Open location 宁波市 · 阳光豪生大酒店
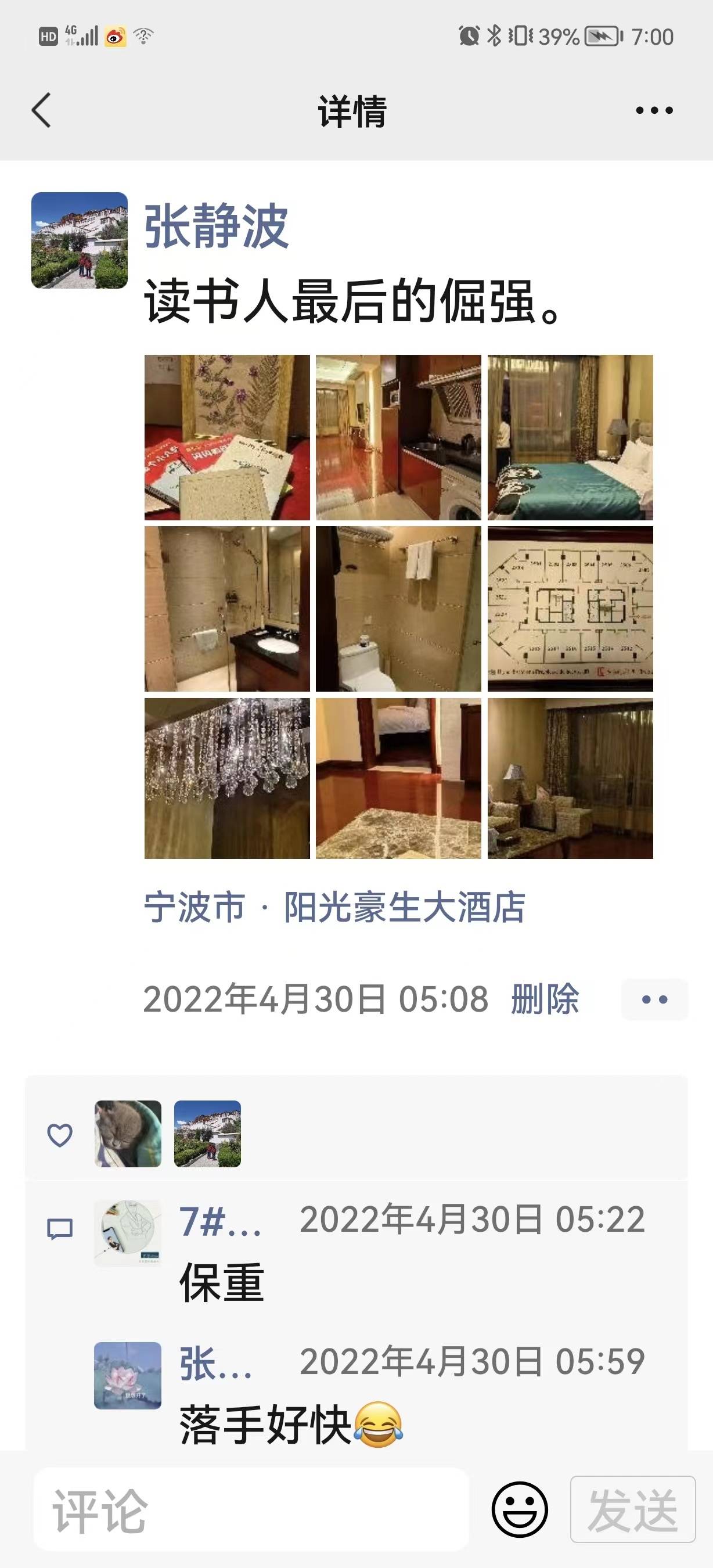Screen dimensions: 713x1568 (x=334, y=907)
